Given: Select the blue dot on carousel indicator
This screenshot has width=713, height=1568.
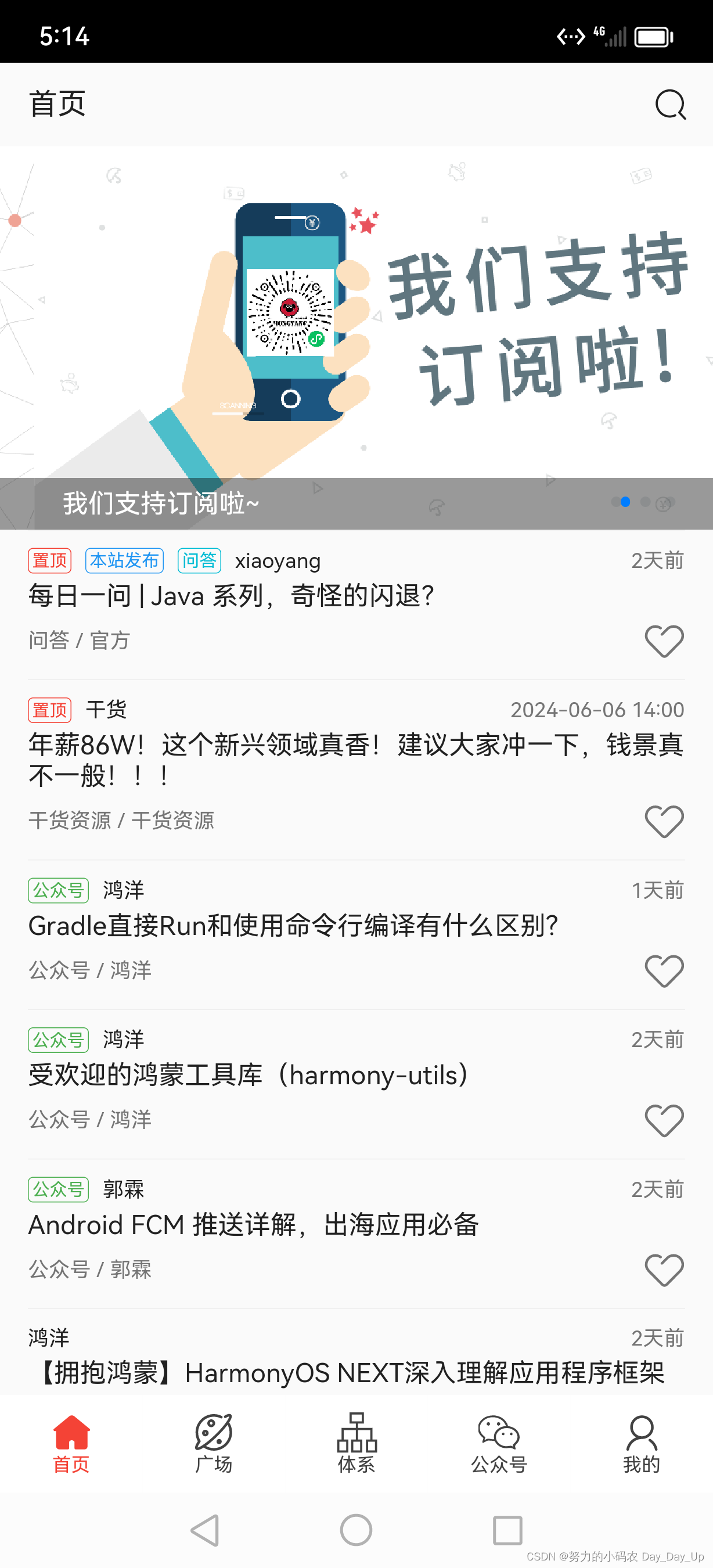Looking at the screenshot, I should (x=624, y=502).
